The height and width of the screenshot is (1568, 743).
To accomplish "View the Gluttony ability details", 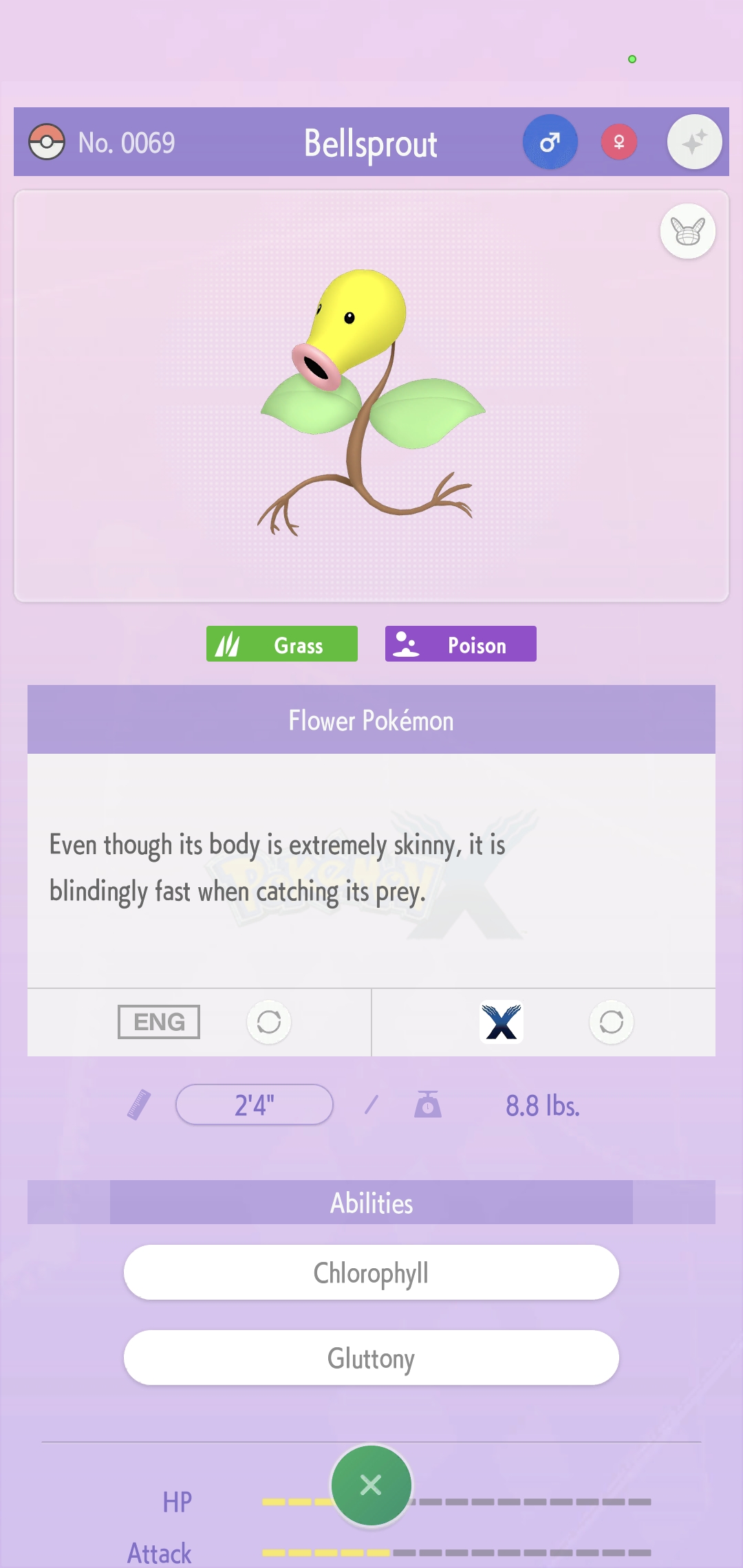I will (x=371, y=1358).
